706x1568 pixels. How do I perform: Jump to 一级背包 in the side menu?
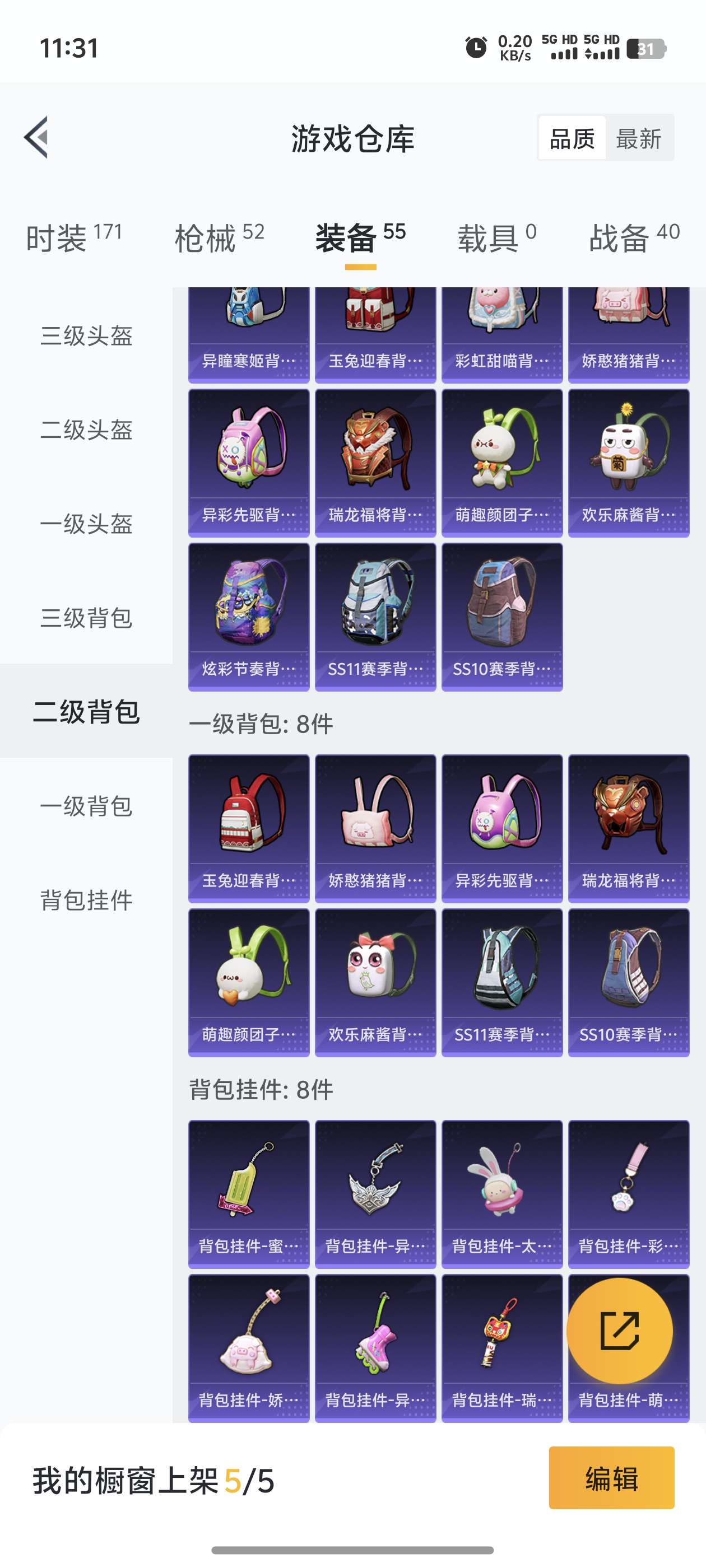coord(86,806)
